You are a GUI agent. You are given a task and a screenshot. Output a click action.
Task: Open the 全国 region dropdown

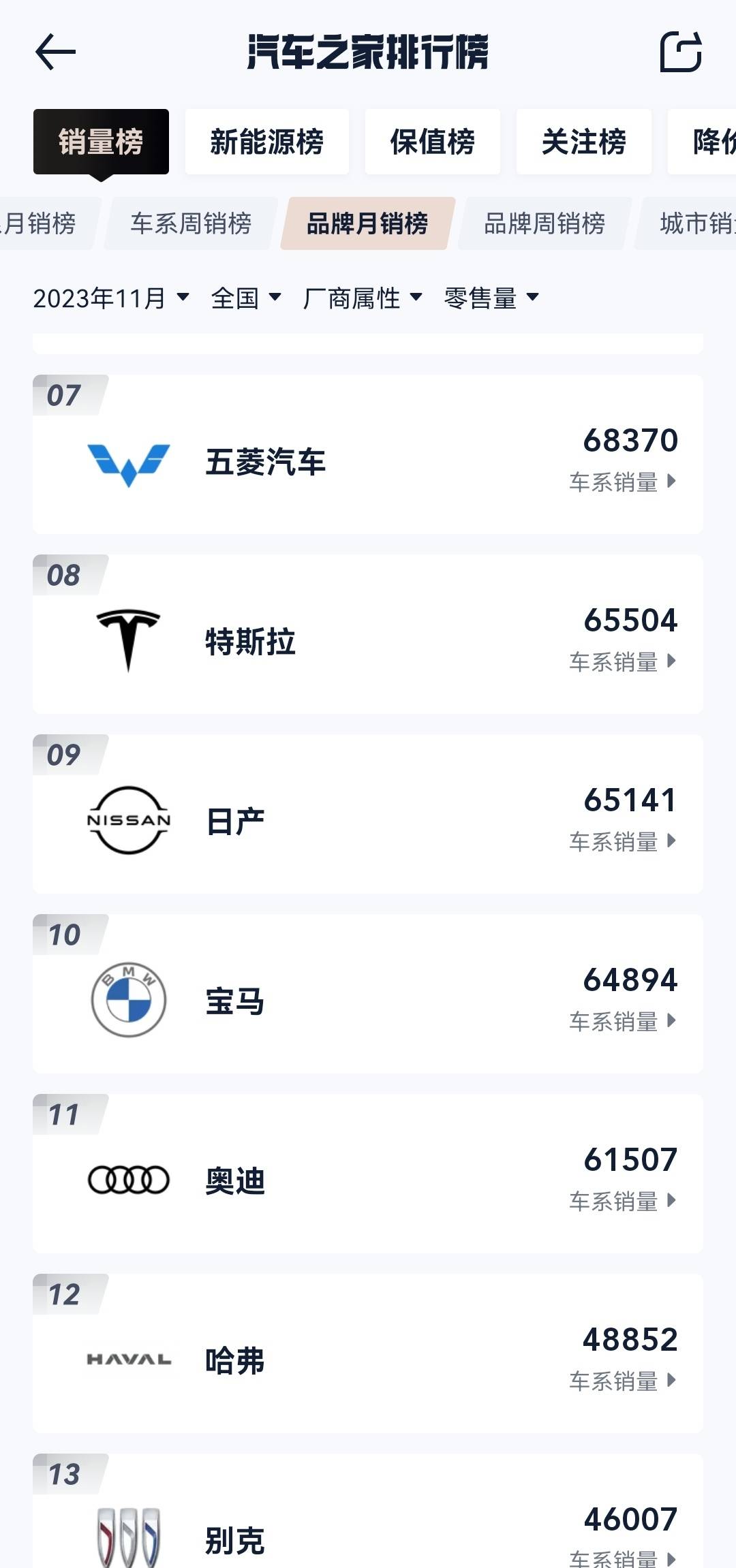pyautogui.click(x=246, y=298)
